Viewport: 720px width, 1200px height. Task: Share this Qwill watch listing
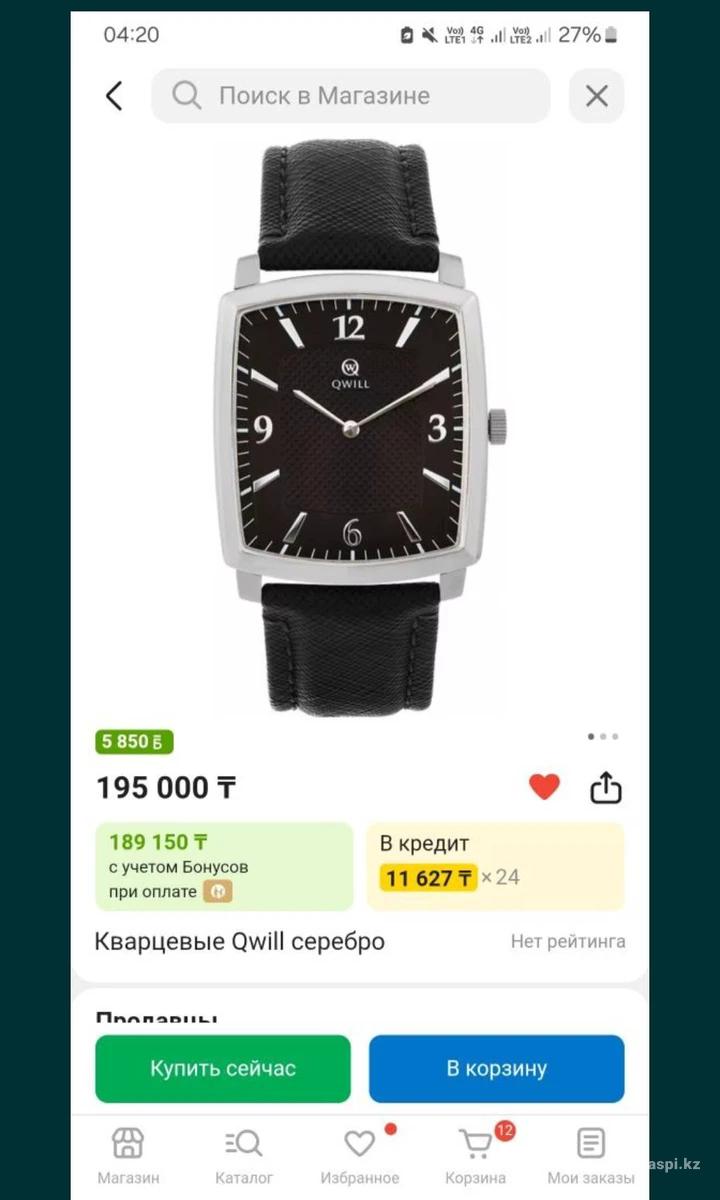pyautogui.click(x=606, y=788)
